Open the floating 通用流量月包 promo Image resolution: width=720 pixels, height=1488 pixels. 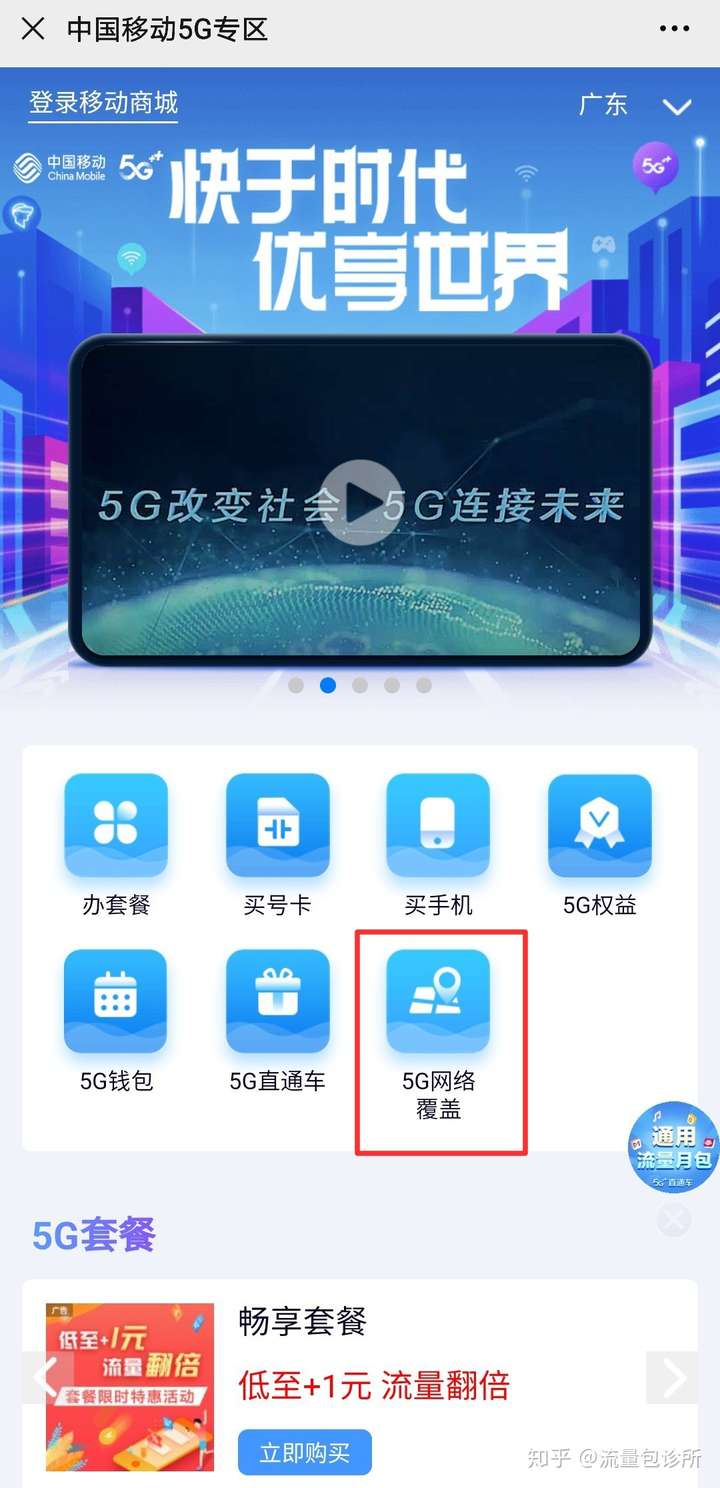[673, 1147]
